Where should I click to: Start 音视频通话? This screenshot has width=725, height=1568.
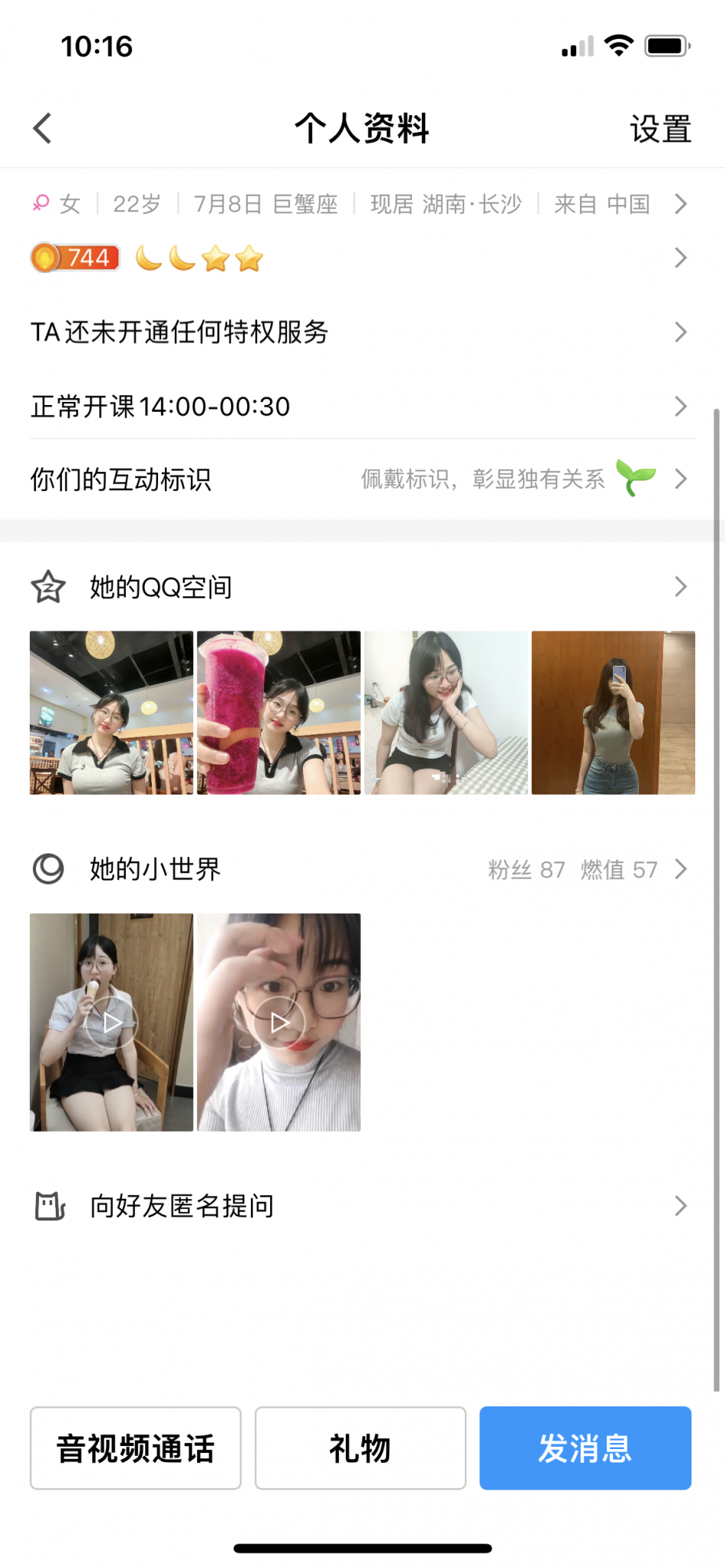point(136,1448)
